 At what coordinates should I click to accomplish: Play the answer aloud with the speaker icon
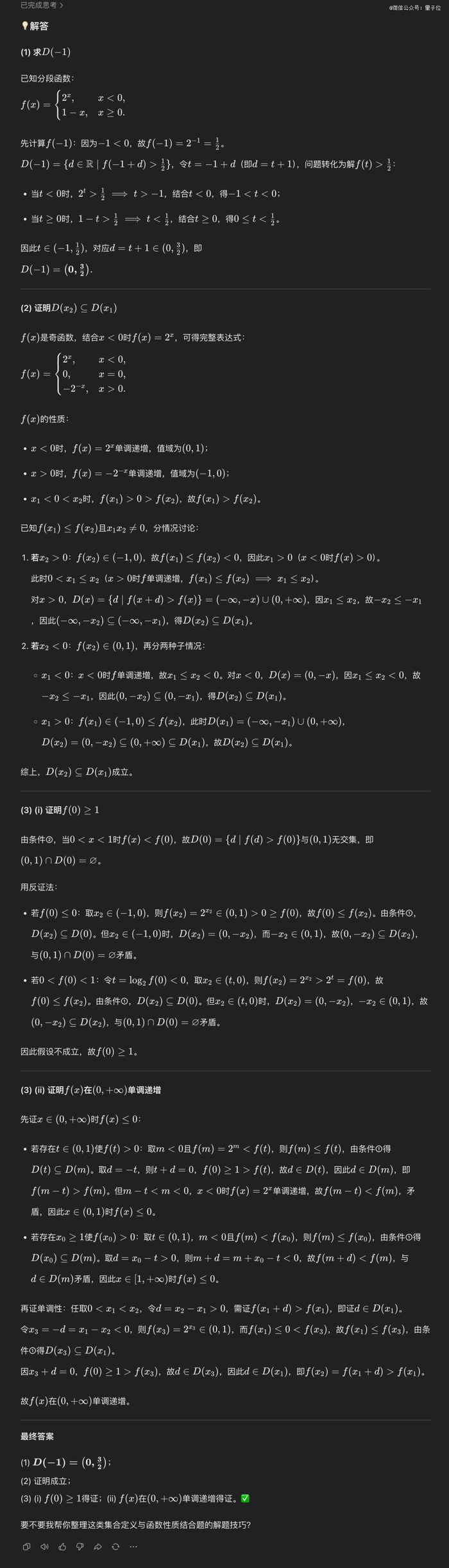(x=44, y=1546)
